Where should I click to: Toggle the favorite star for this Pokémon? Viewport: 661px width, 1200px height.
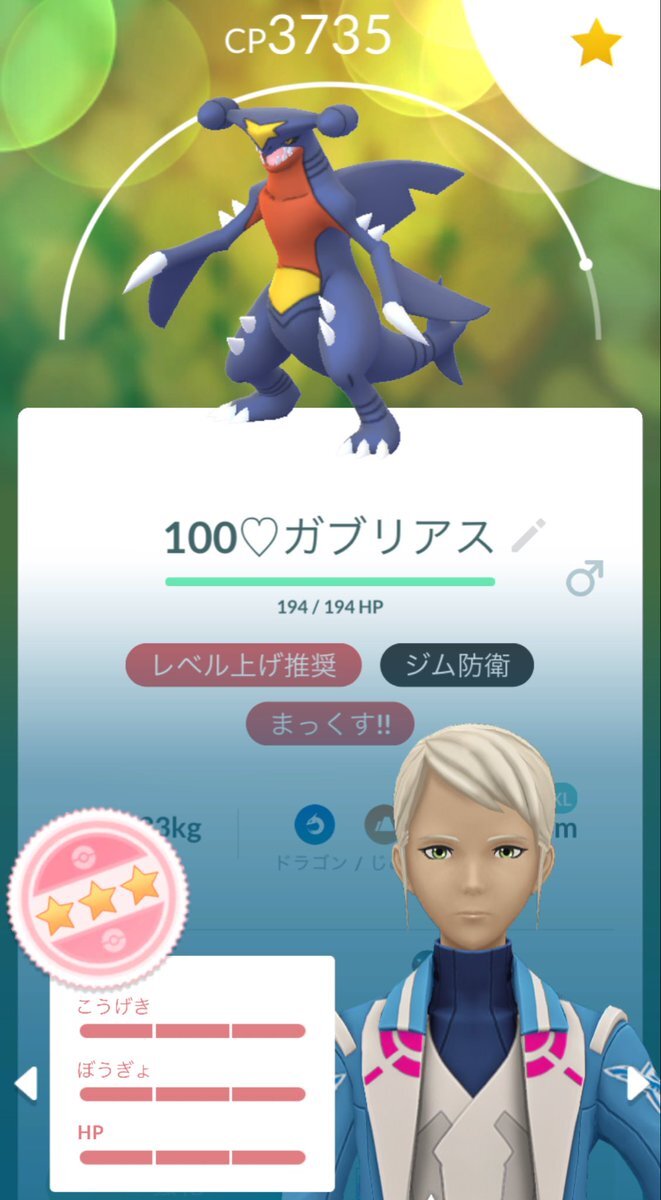[596, 45]
